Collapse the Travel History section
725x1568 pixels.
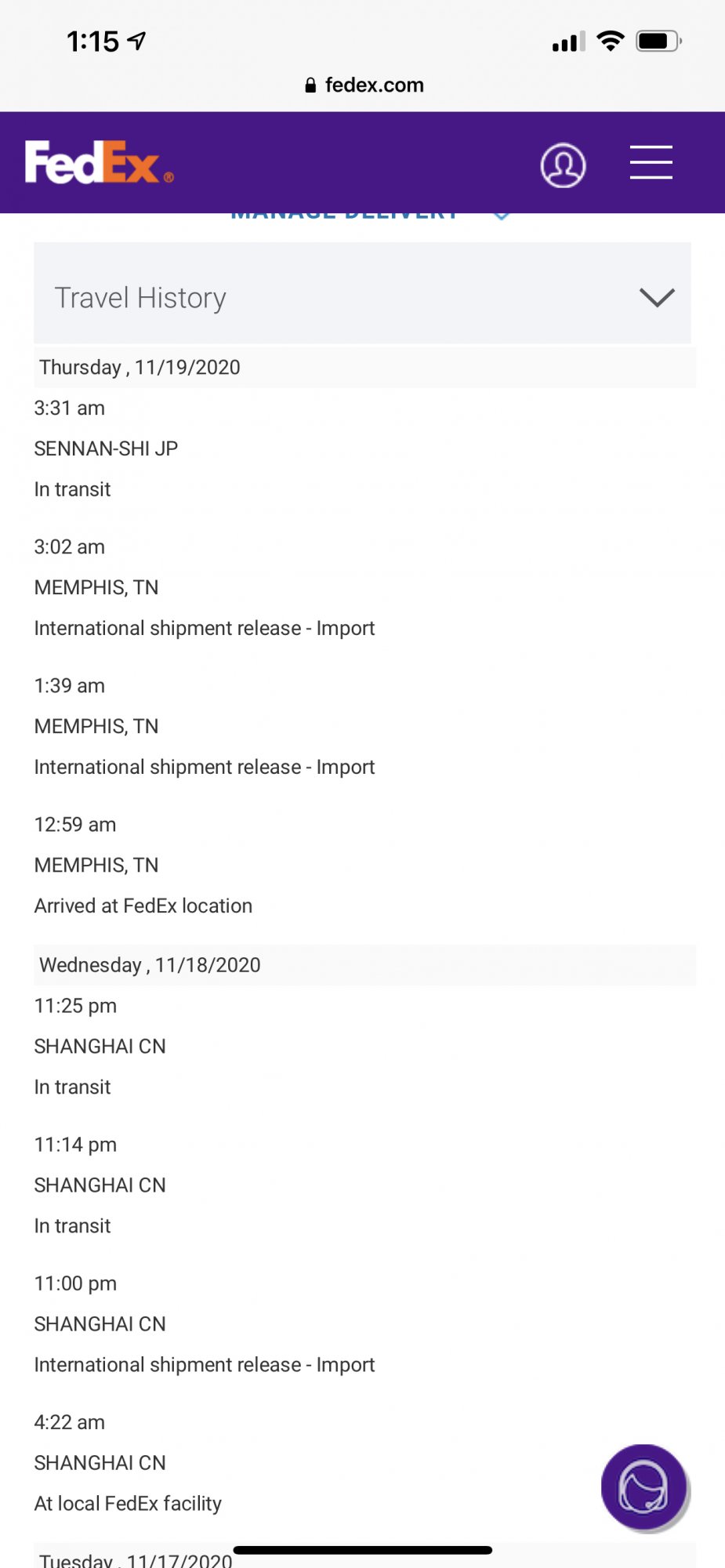coord(362,297)
